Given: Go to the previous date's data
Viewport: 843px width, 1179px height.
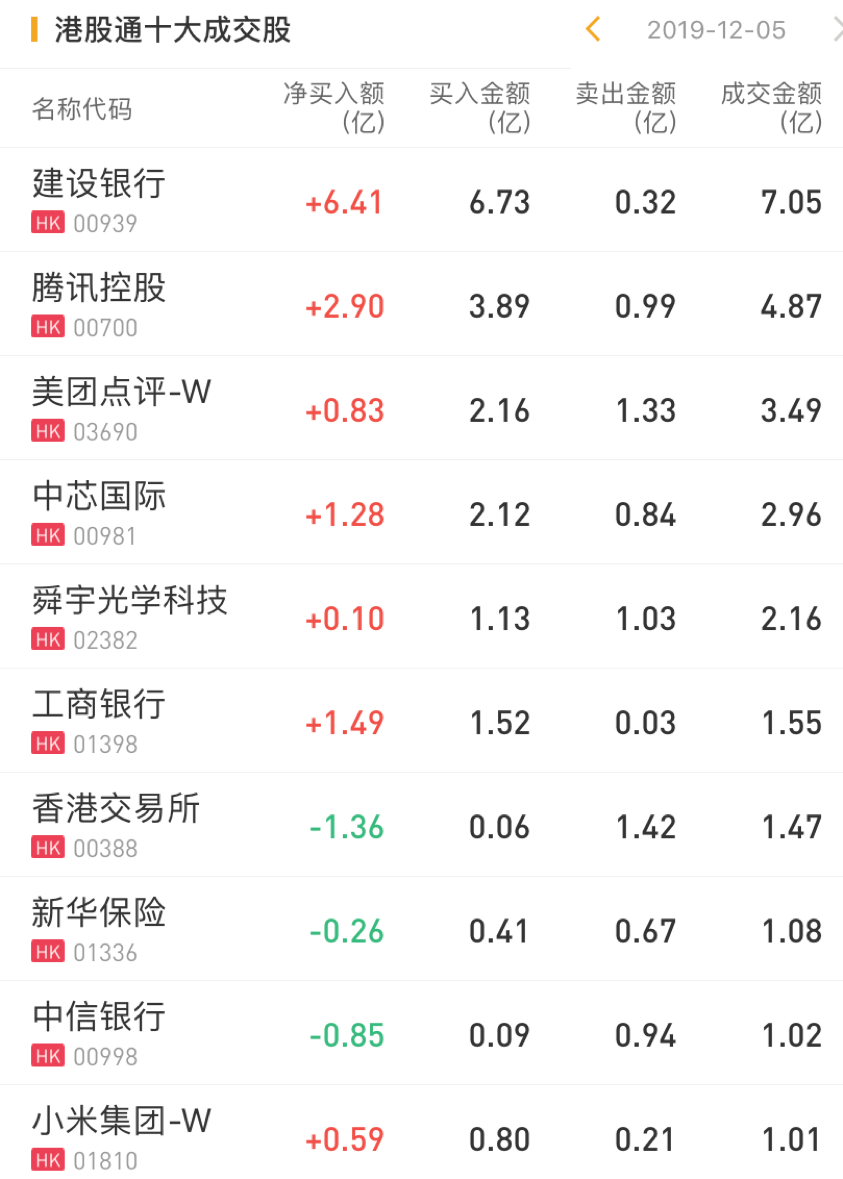Looking at the screenshot, I should coord(593,30).
